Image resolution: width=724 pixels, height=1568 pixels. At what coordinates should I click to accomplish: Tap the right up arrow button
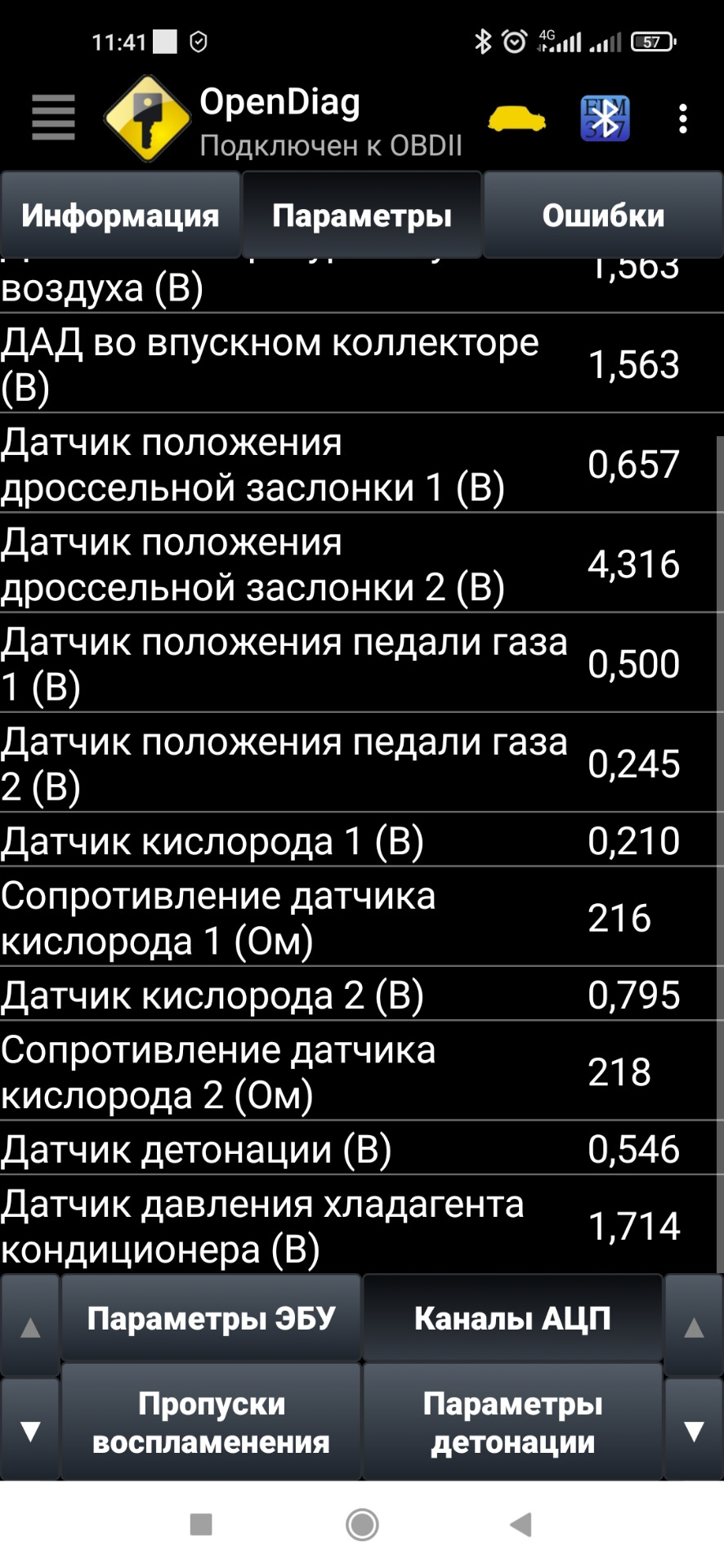pos(694,1327)
